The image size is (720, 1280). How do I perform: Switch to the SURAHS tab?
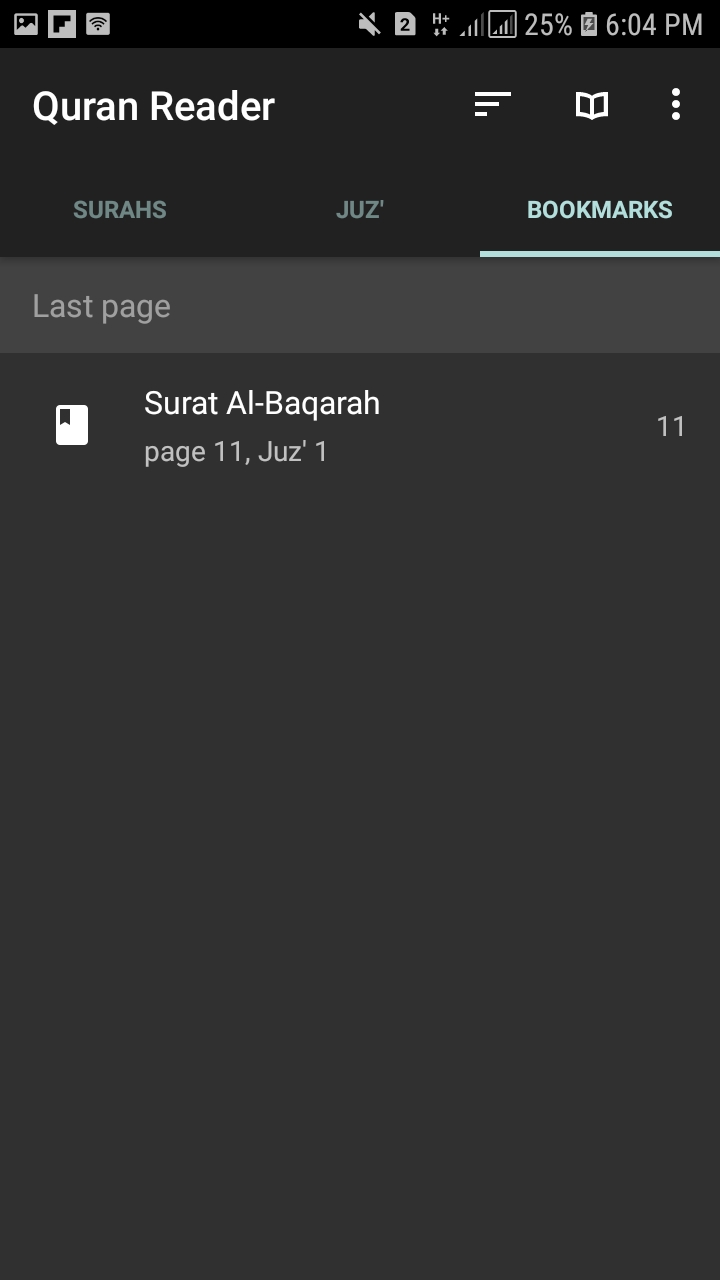click(119, 209)
